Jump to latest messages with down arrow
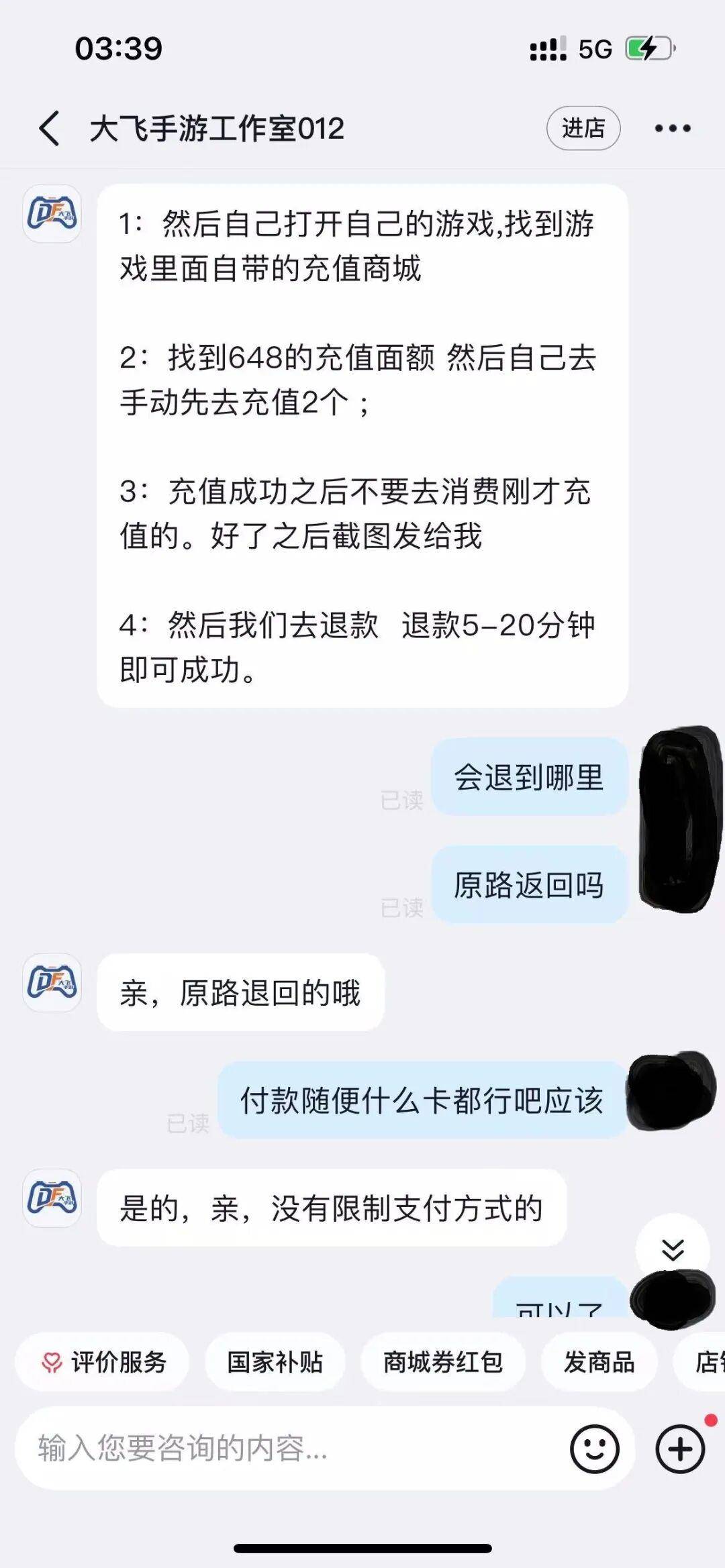725x1568 pixels. point(672,1249)
